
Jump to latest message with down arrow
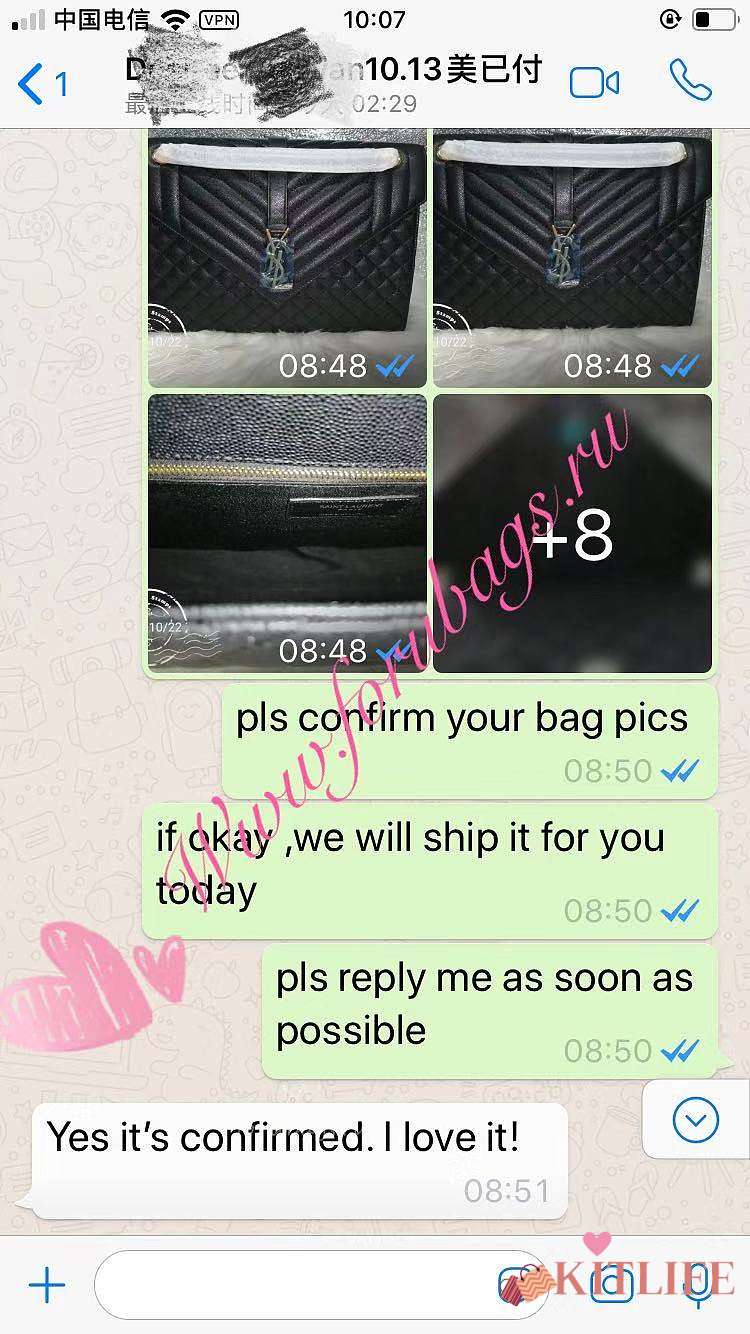696,1119
